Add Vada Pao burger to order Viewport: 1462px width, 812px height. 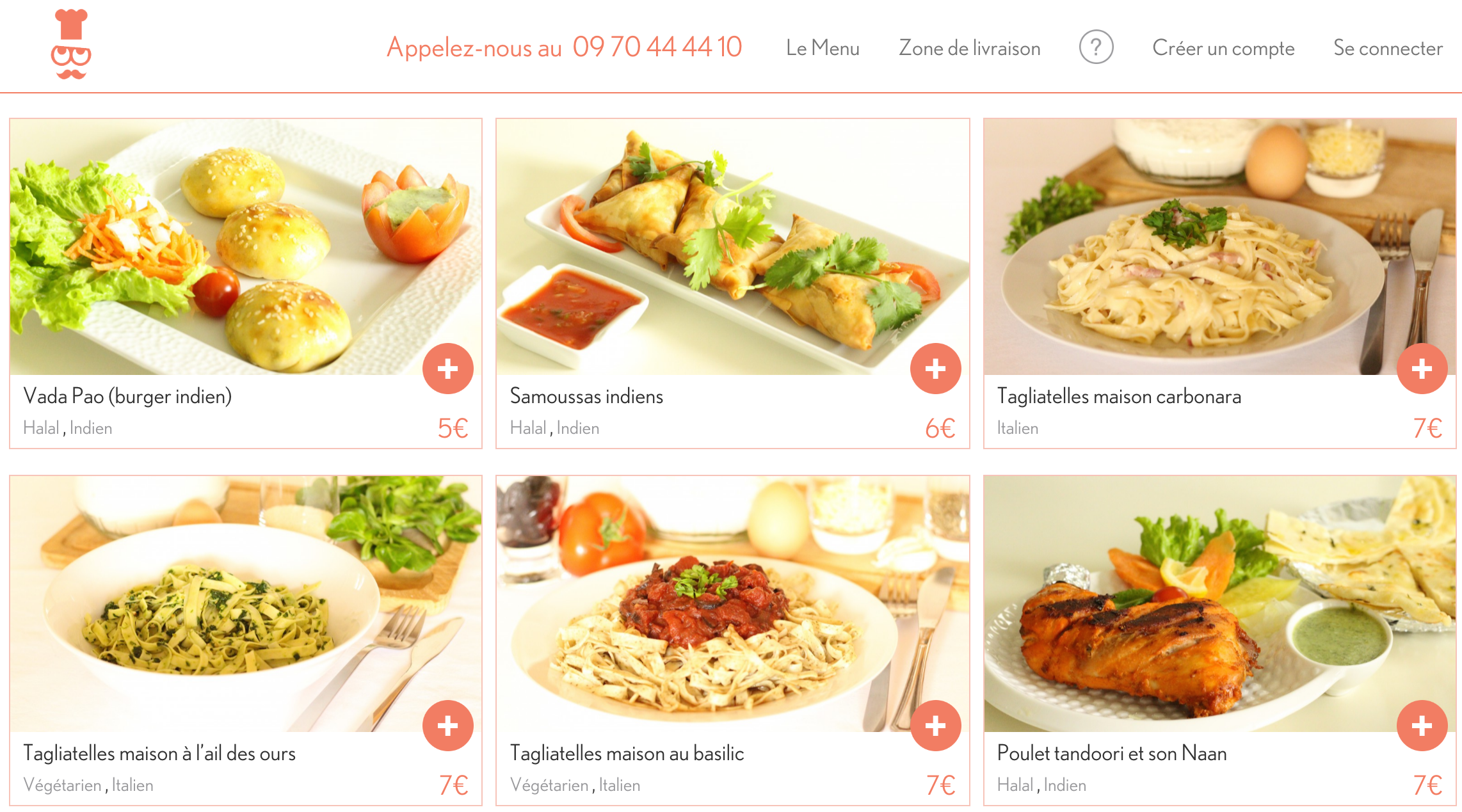[448, 369]
